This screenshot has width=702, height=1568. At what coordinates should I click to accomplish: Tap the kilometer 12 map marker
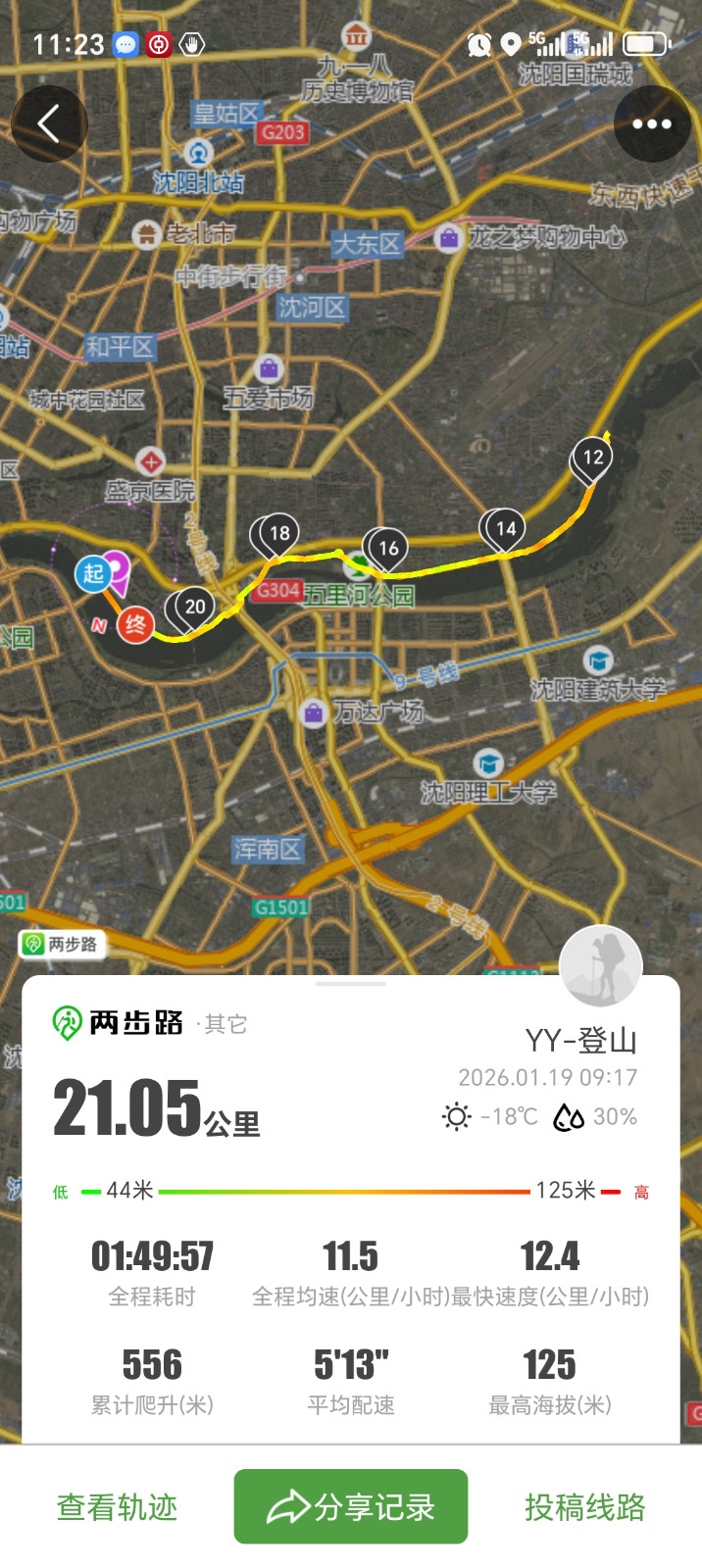[593, 458]
